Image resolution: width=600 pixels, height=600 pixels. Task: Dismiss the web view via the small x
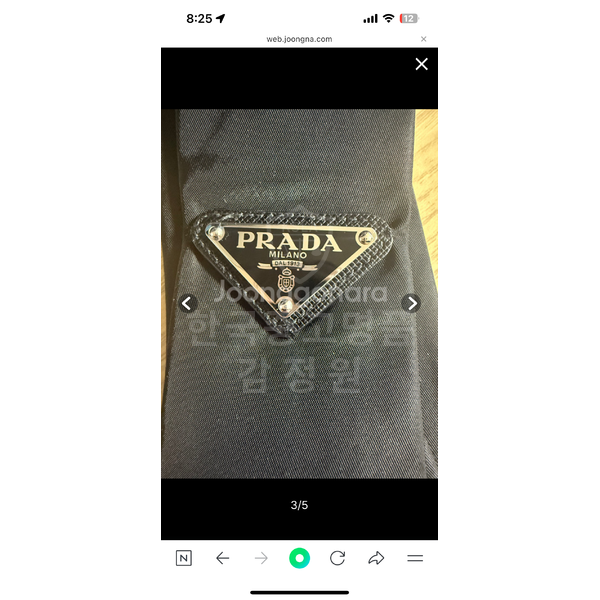(x=423, y=39)
